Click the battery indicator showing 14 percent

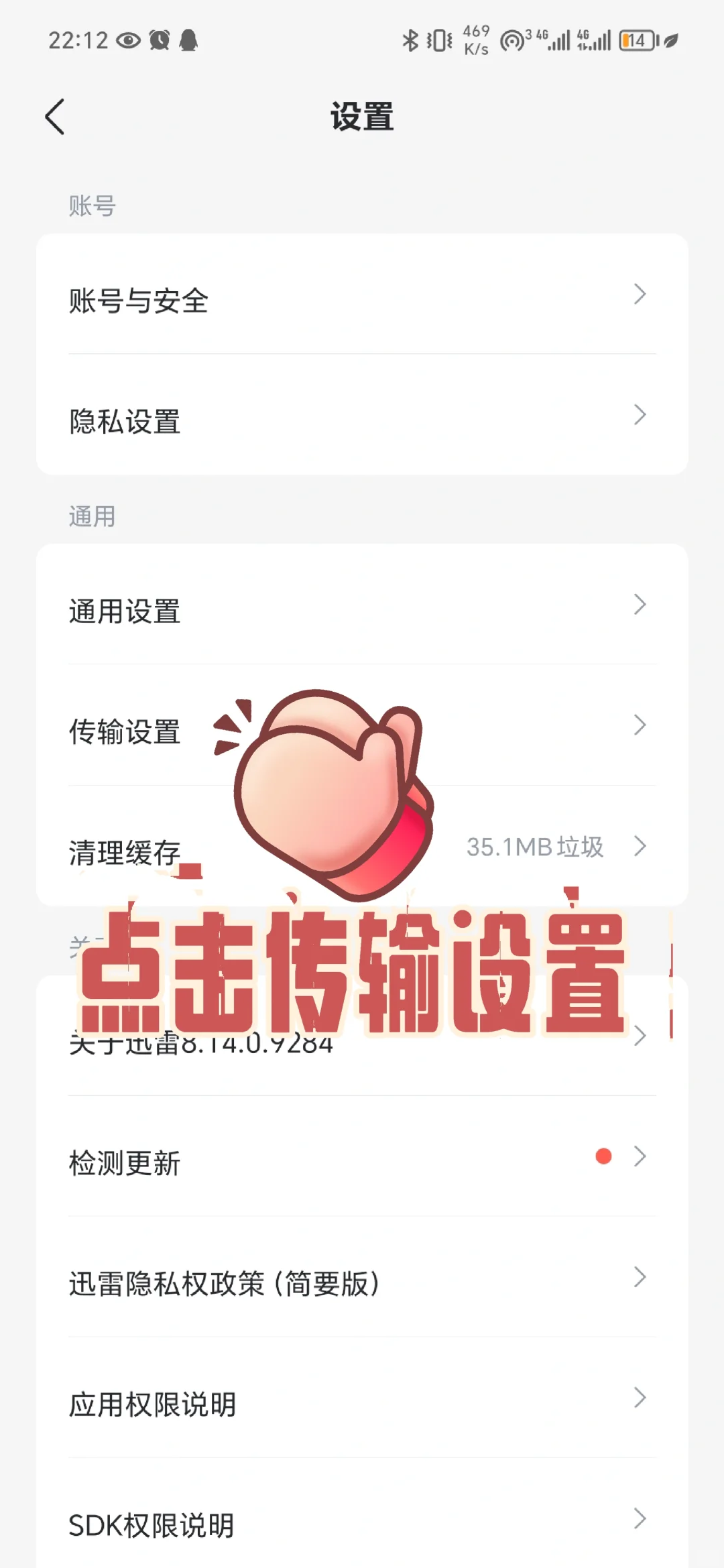(636, 40)
